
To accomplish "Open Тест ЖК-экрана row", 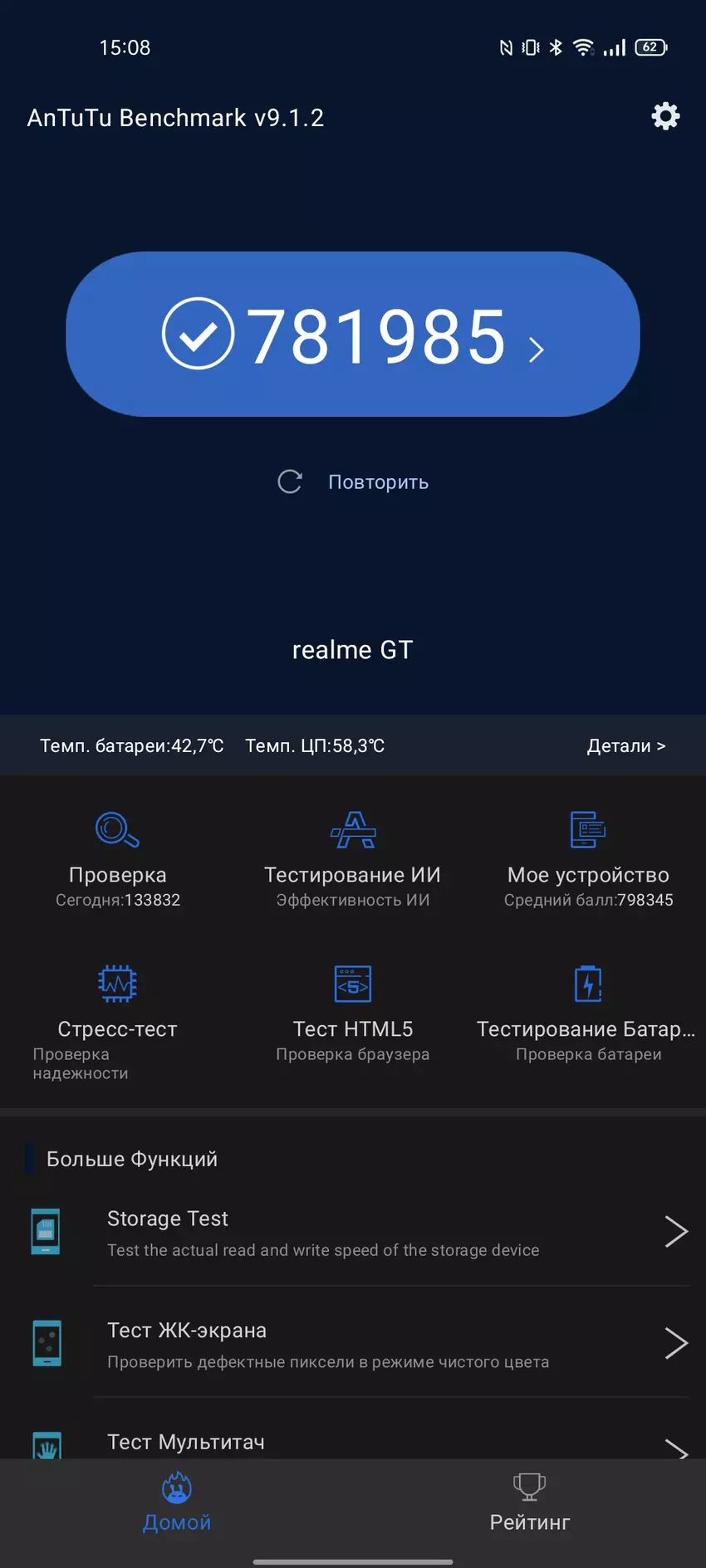I will click(357, 1345).
